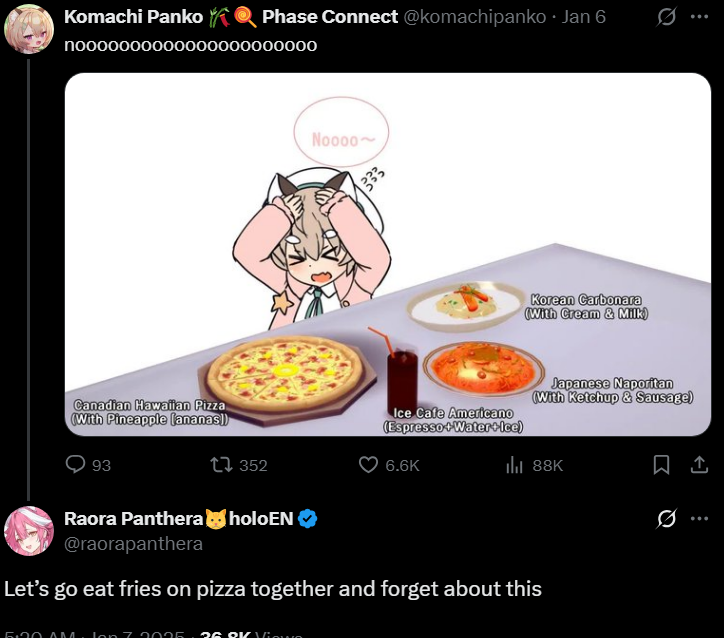View analytics for Komachi Panko's post
The width and height of the screenshot is (724, 638).
click(516, 465)
